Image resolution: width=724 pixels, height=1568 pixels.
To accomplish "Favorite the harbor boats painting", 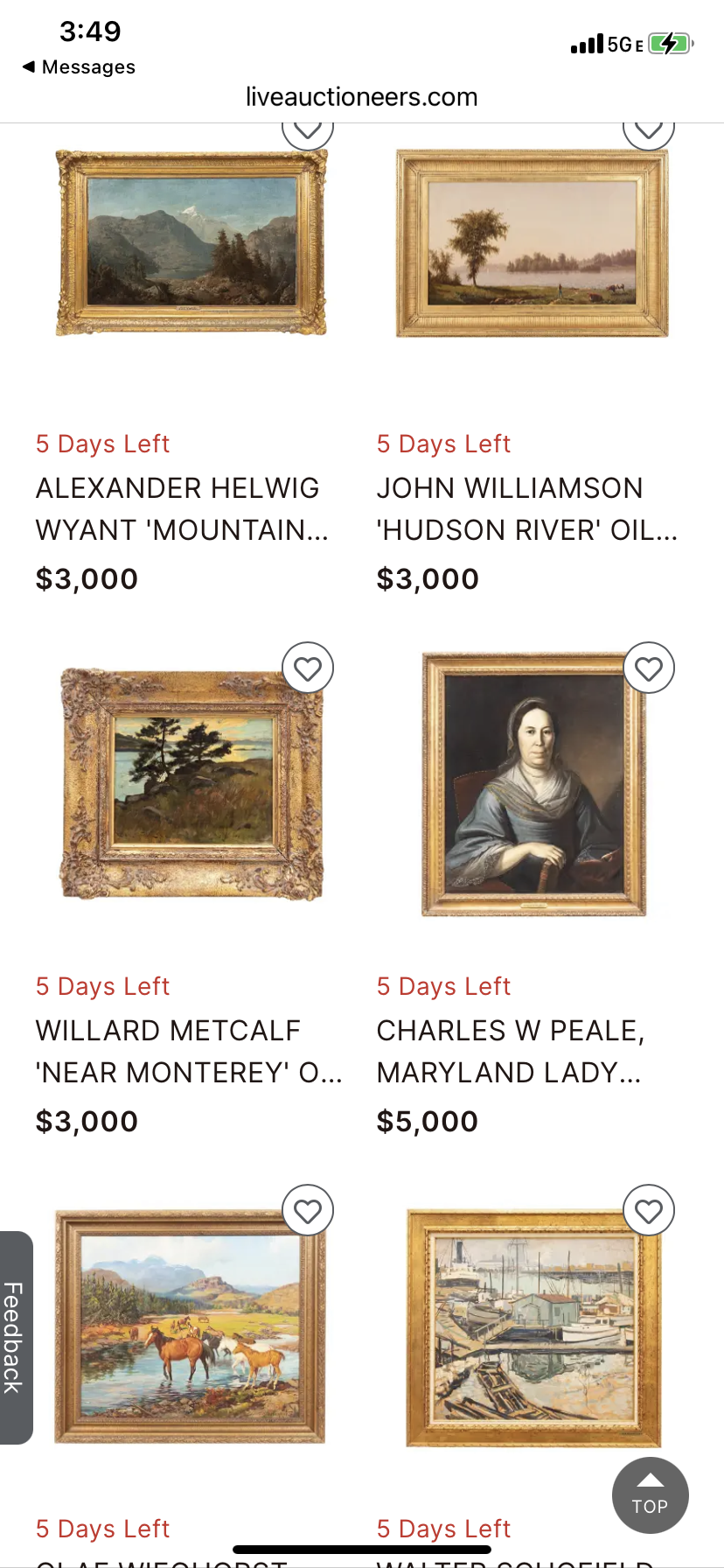I will 648,1211.
